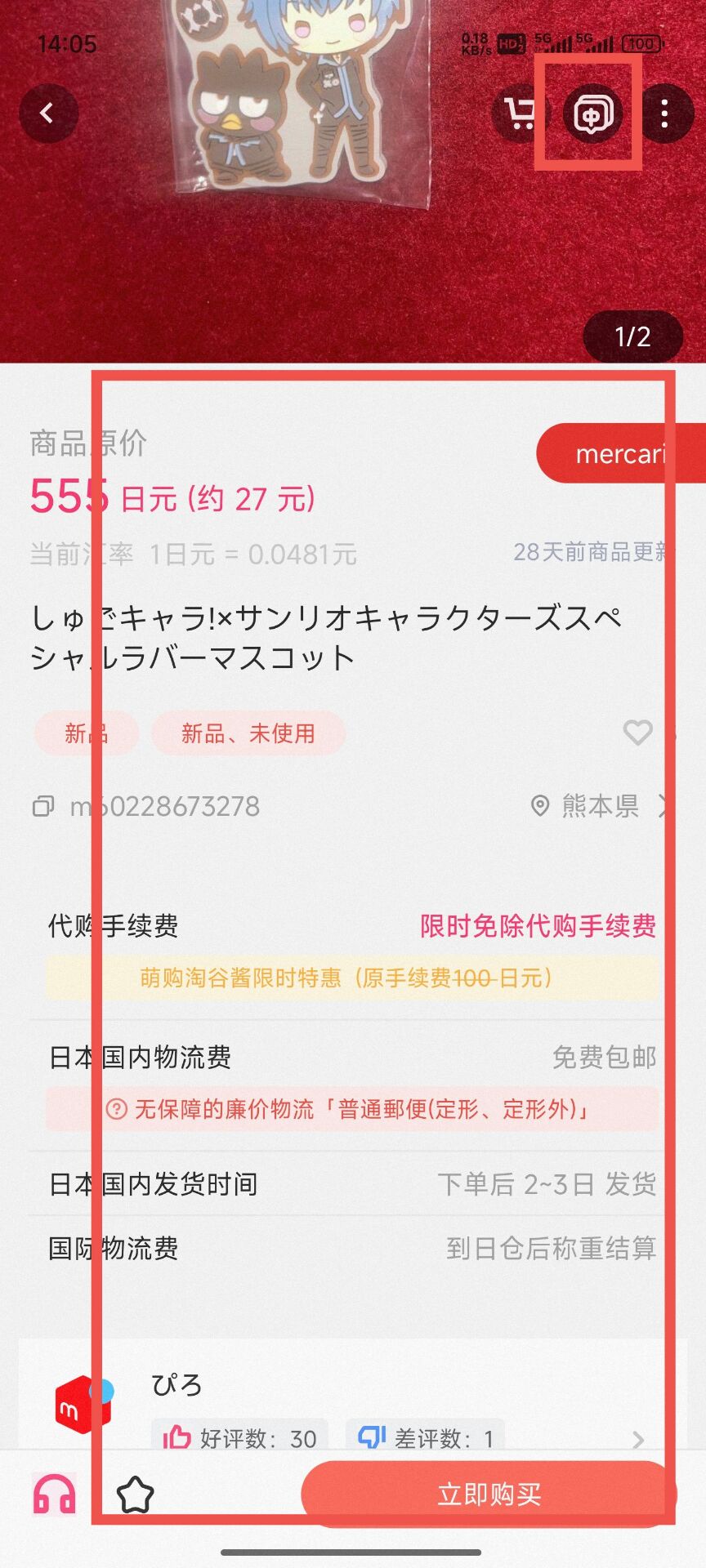
Task: Open seller ぴろ's profile
Action: 351,1409
